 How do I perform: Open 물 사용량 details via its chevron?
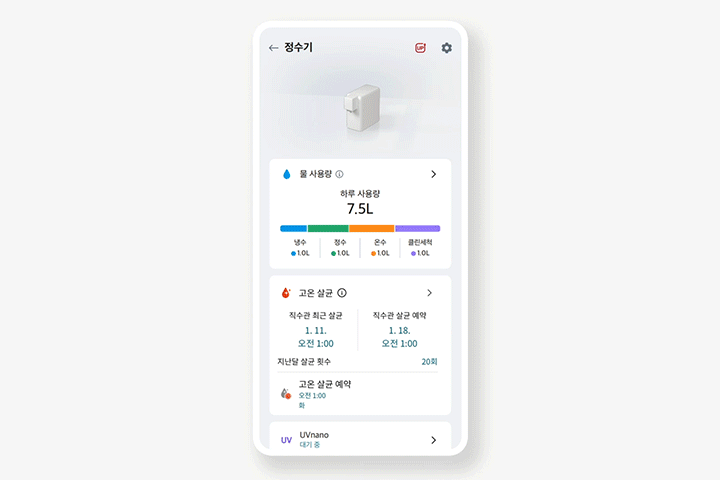[433, 174]
